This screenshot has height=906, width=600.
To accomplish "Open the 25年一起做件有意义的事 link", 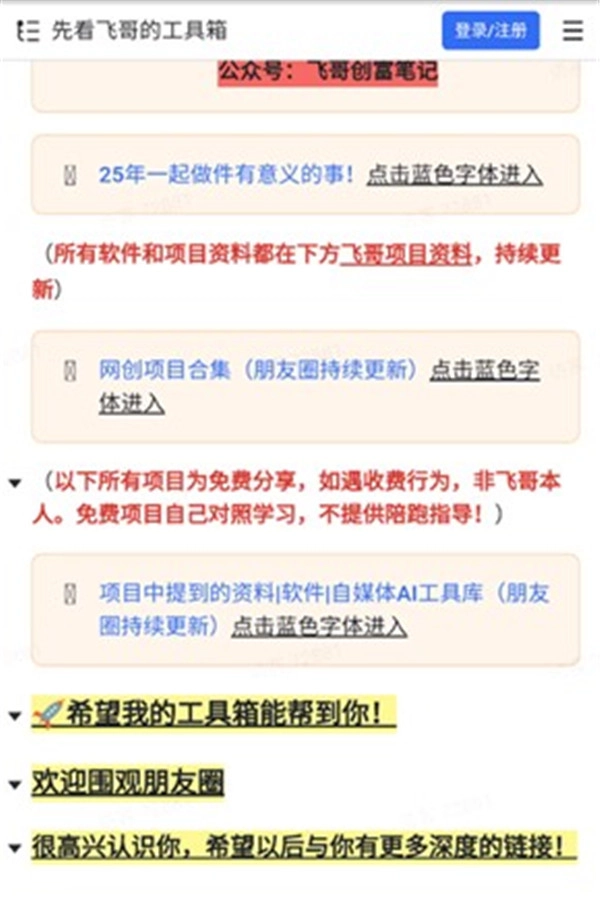I will 226,174.
